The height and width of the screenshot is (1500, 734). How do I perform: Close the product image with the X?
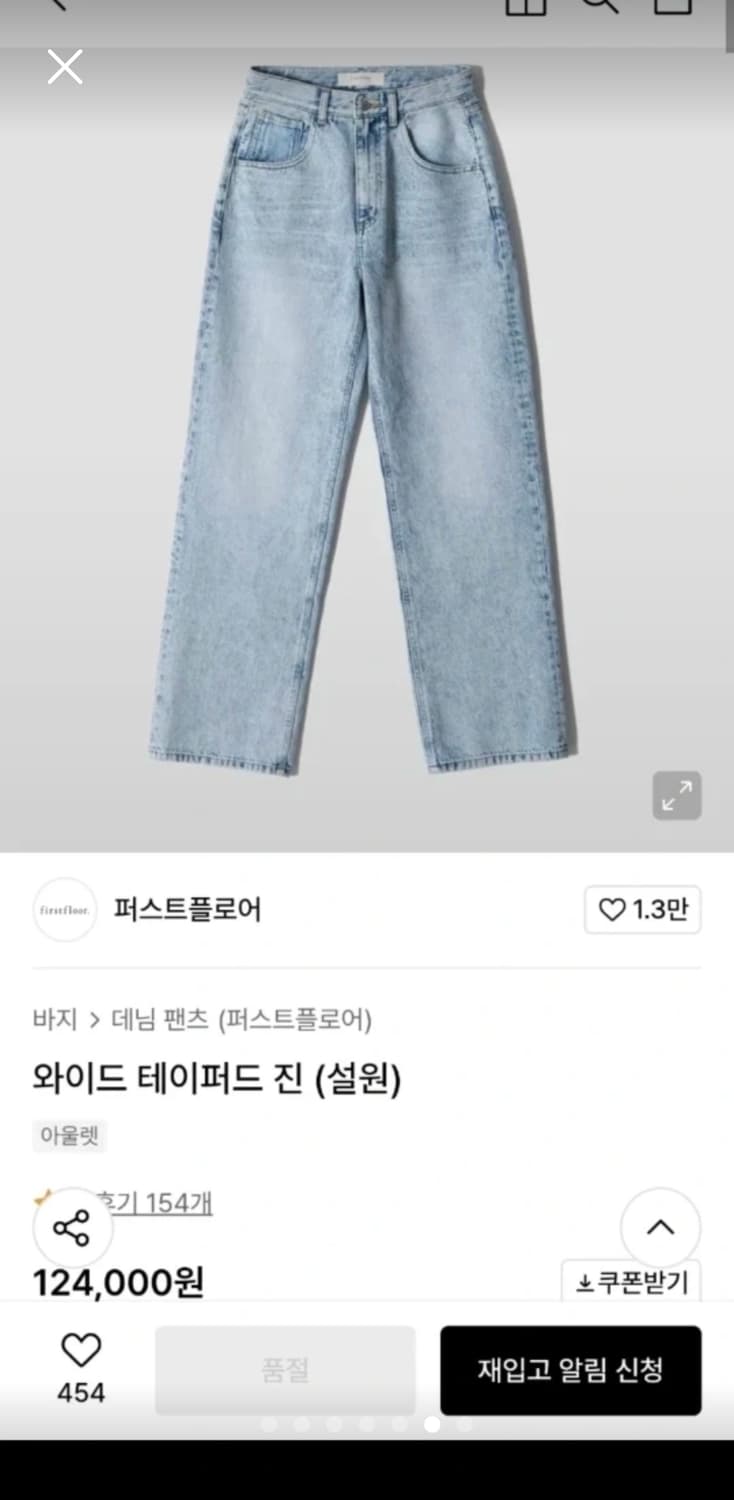[64, 67]
